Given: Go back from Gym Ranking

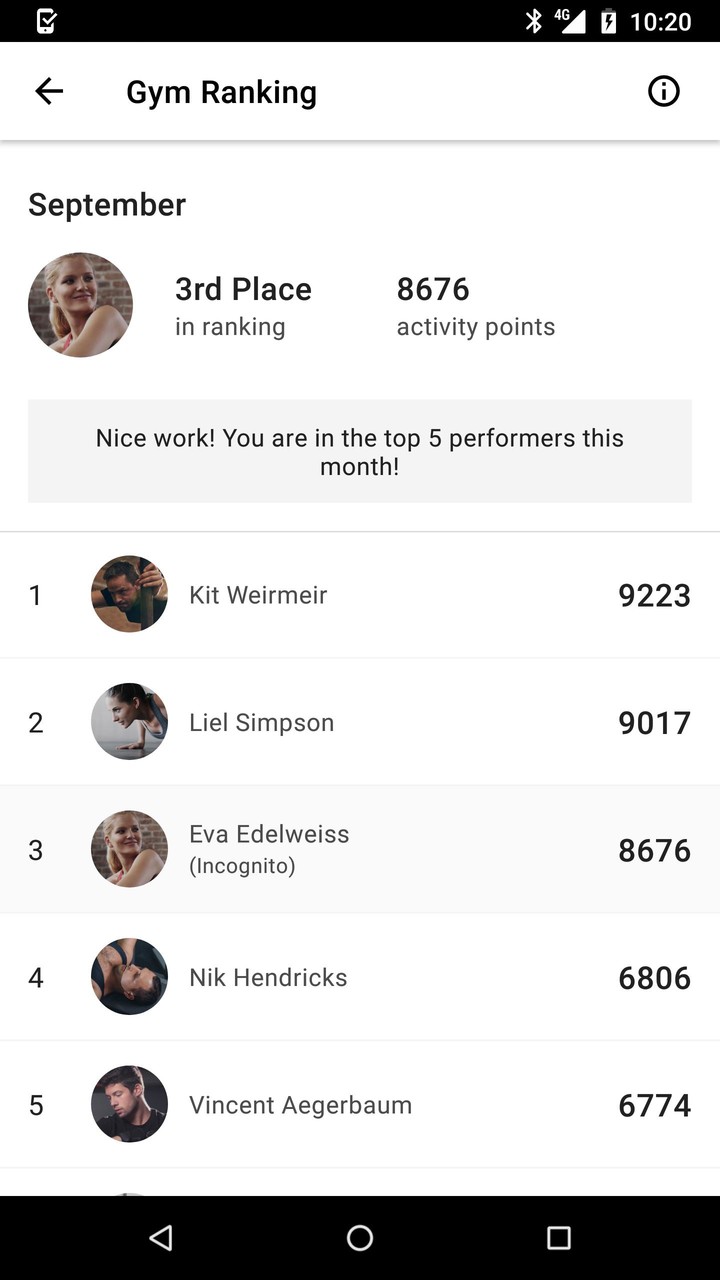Looking at the screenshot, I should point(49,91).
